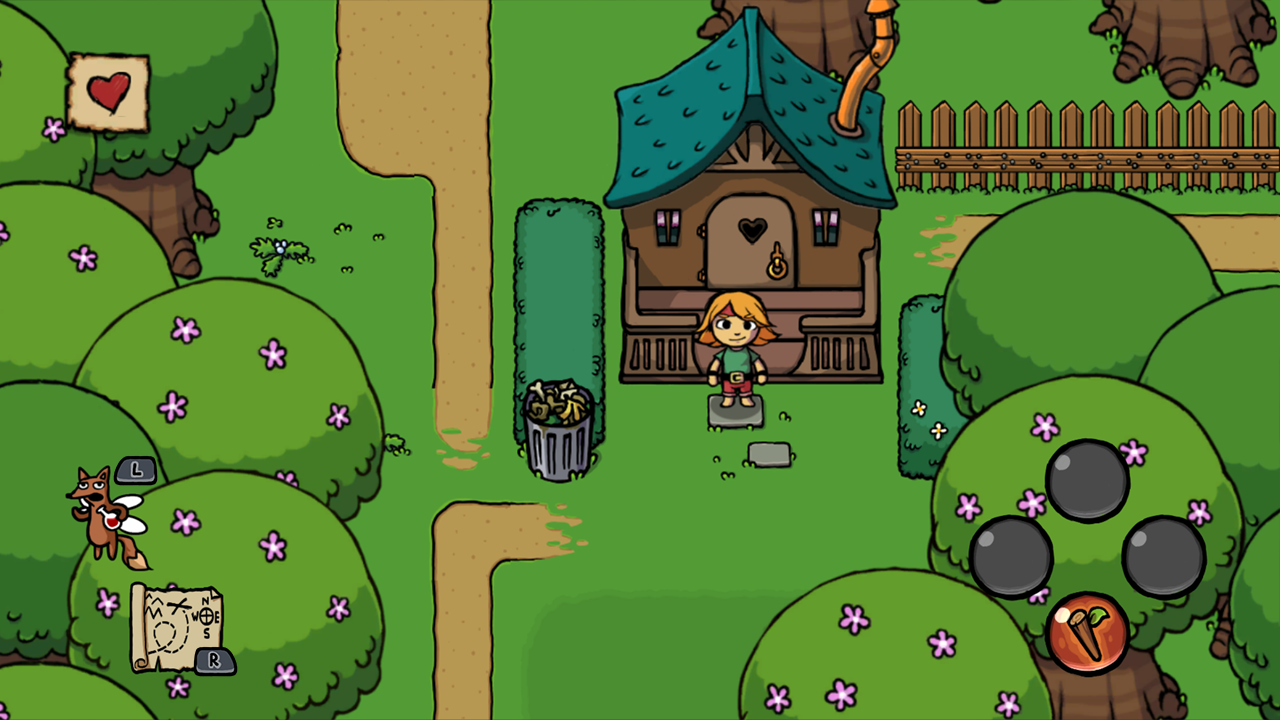The width and height of the screenshot is (1280, 720).
Task: Tap the right empty item slot
Action: click(1164, 557)
